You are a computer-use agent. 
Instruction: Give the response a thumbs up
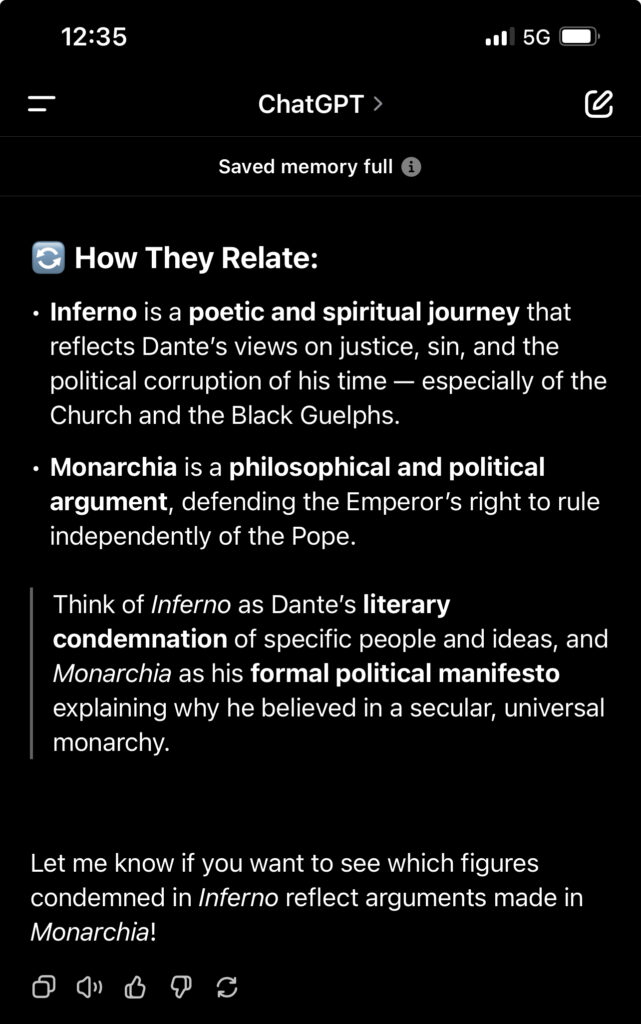pos(135,988)
